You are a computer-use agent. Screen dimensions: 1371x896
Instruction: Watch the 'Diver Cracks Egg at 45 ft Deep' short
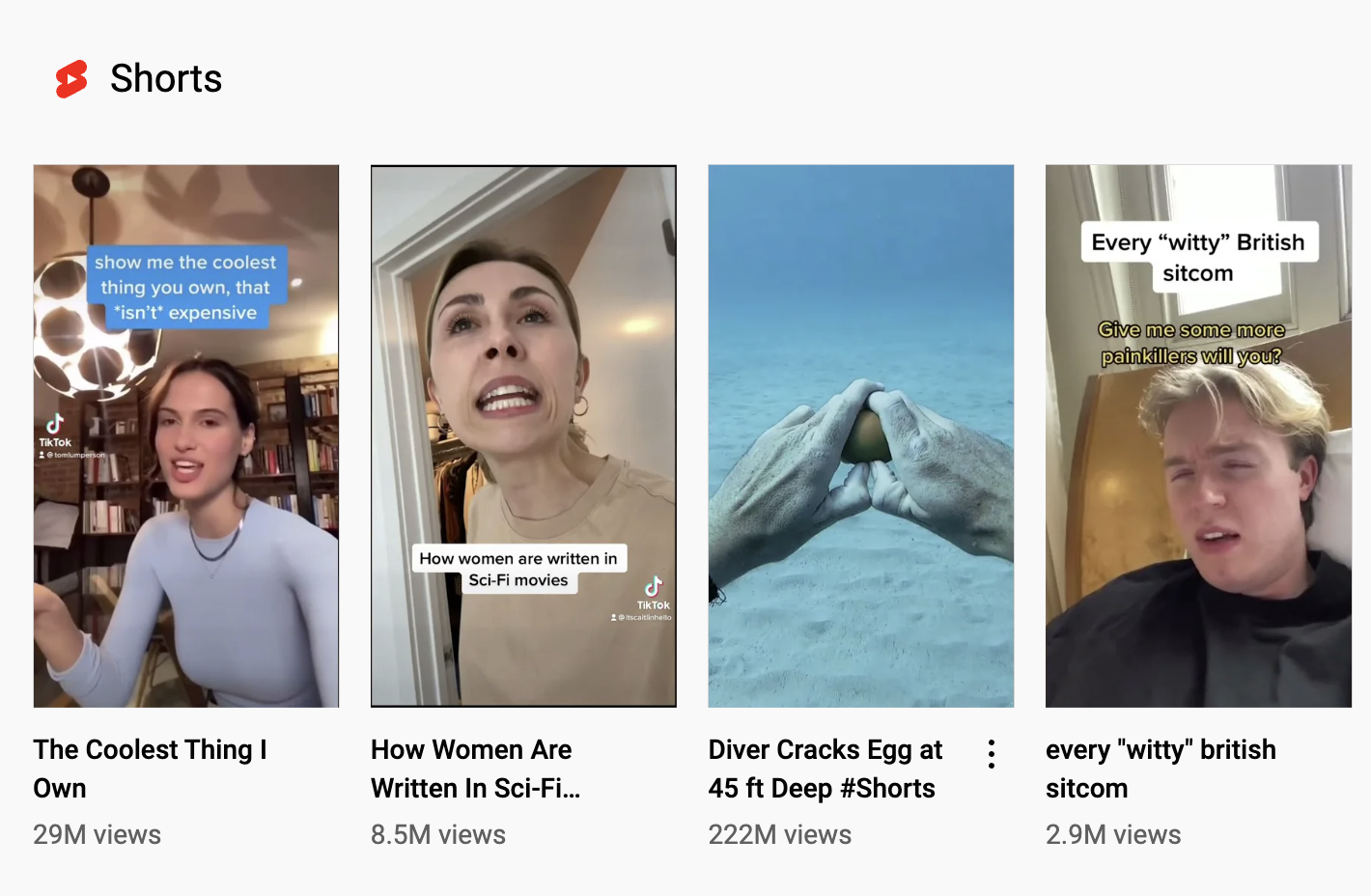coord(860,436)
